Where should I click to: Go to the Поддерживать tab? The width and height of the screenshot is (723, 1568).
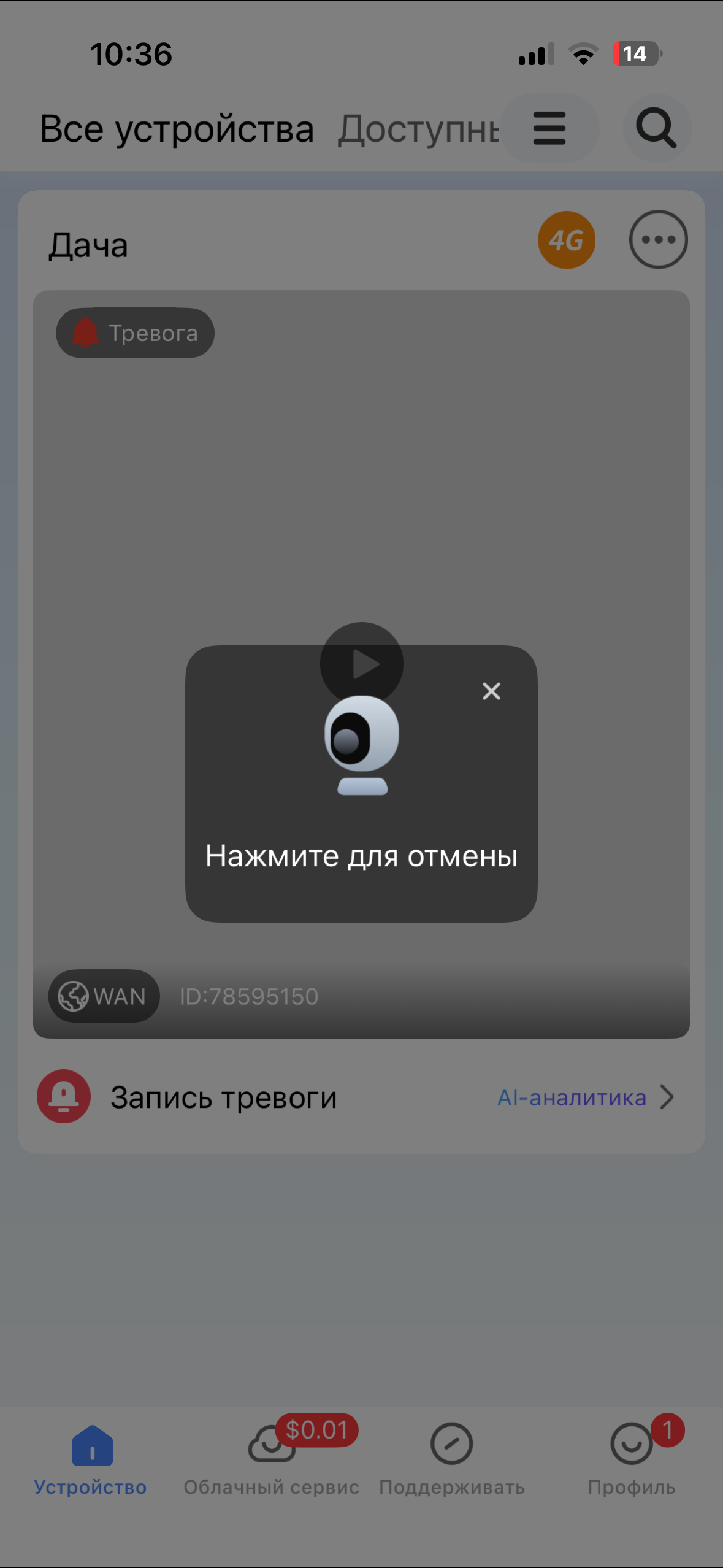pyautogui.click(x=451, y=1459)
